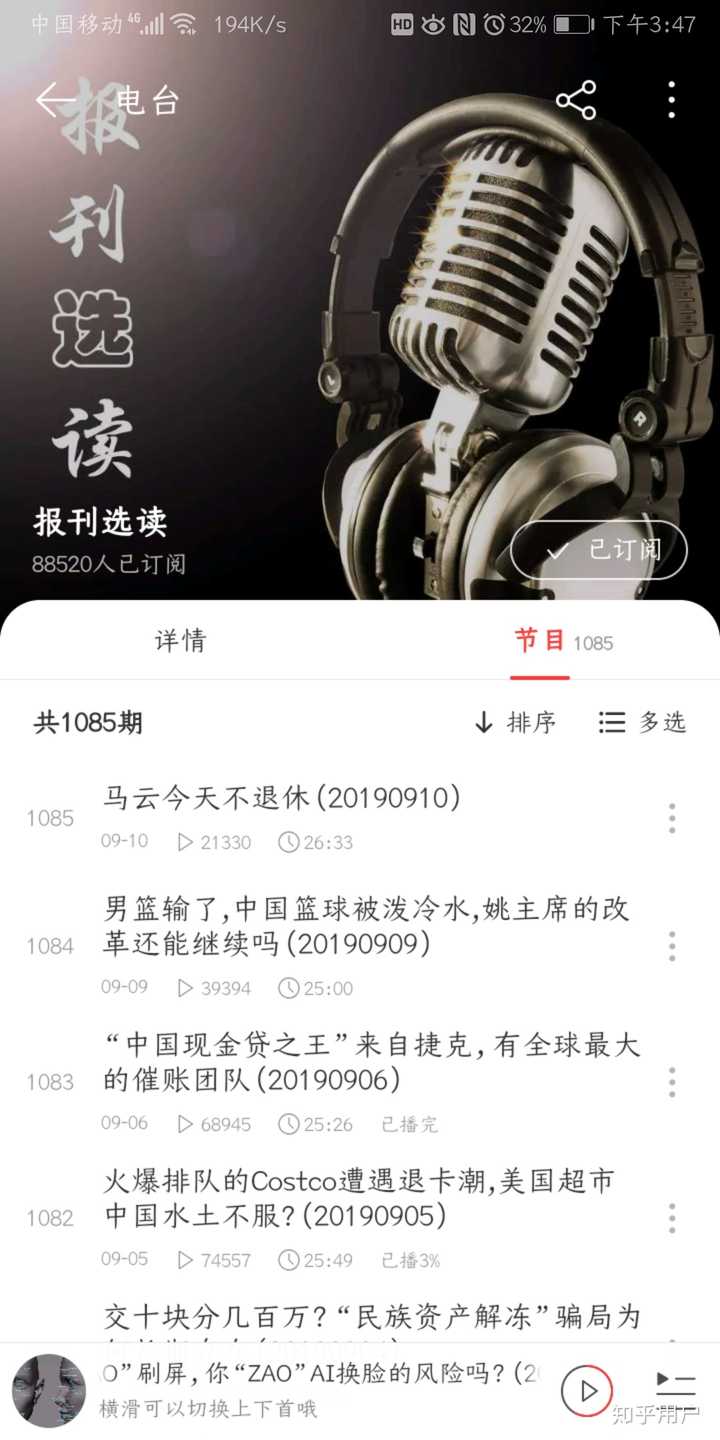The height and width of the screenshot is (1440, 720).
Task: Open more options for episode 1083
Action: [x=671, y=1082]
